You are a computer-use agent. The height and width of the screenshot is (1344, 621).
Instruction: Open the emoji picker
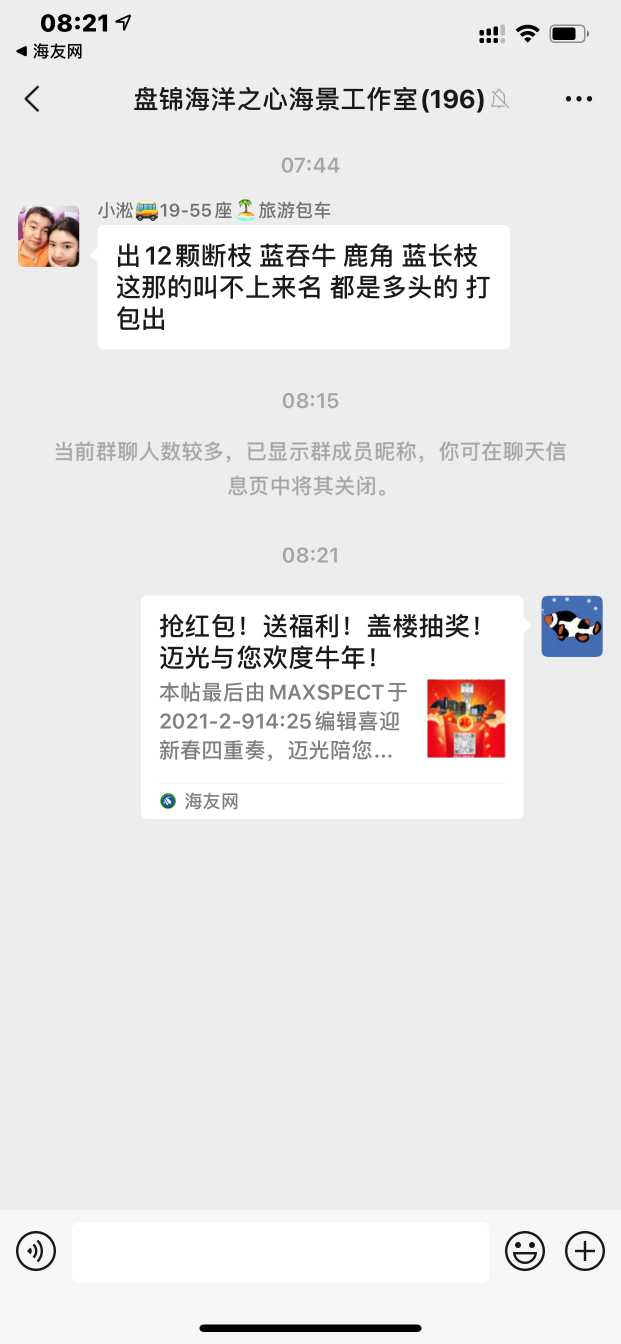pos(524,1251)
